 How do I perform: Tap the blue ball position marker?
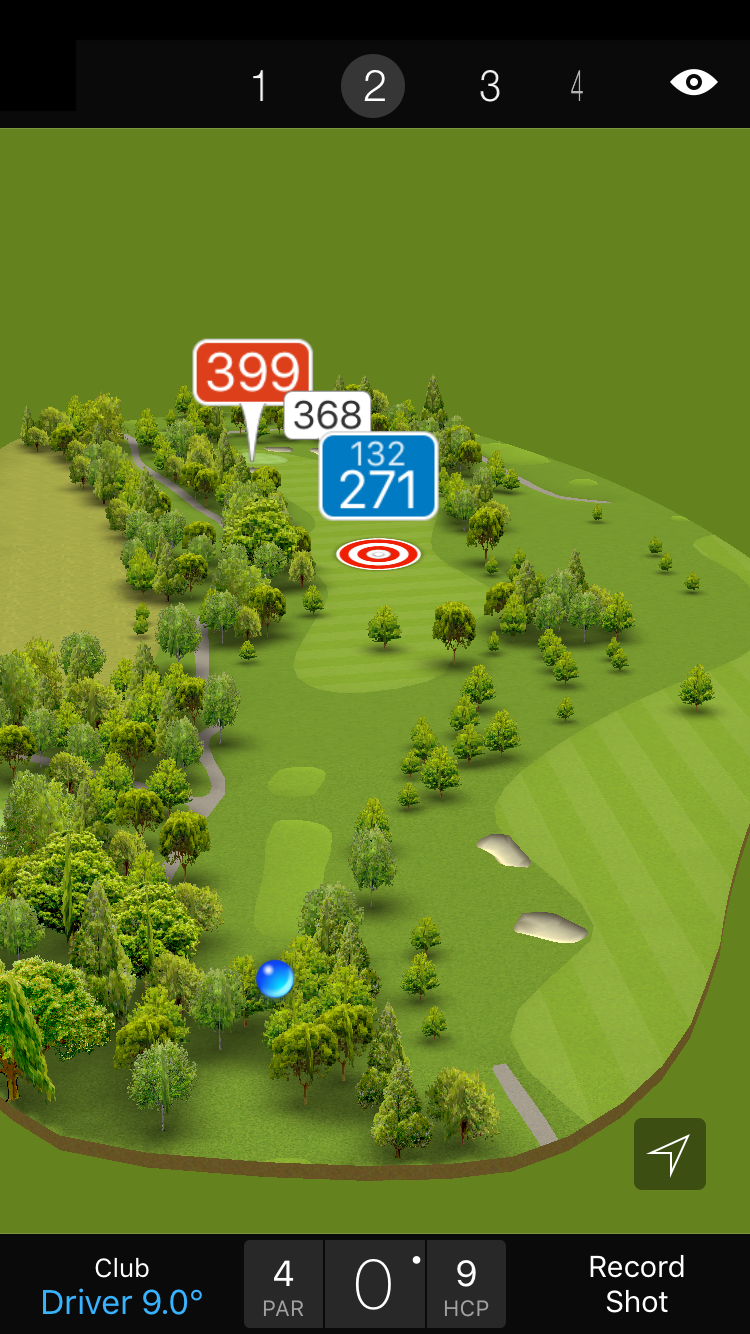(x=275, y=978)
